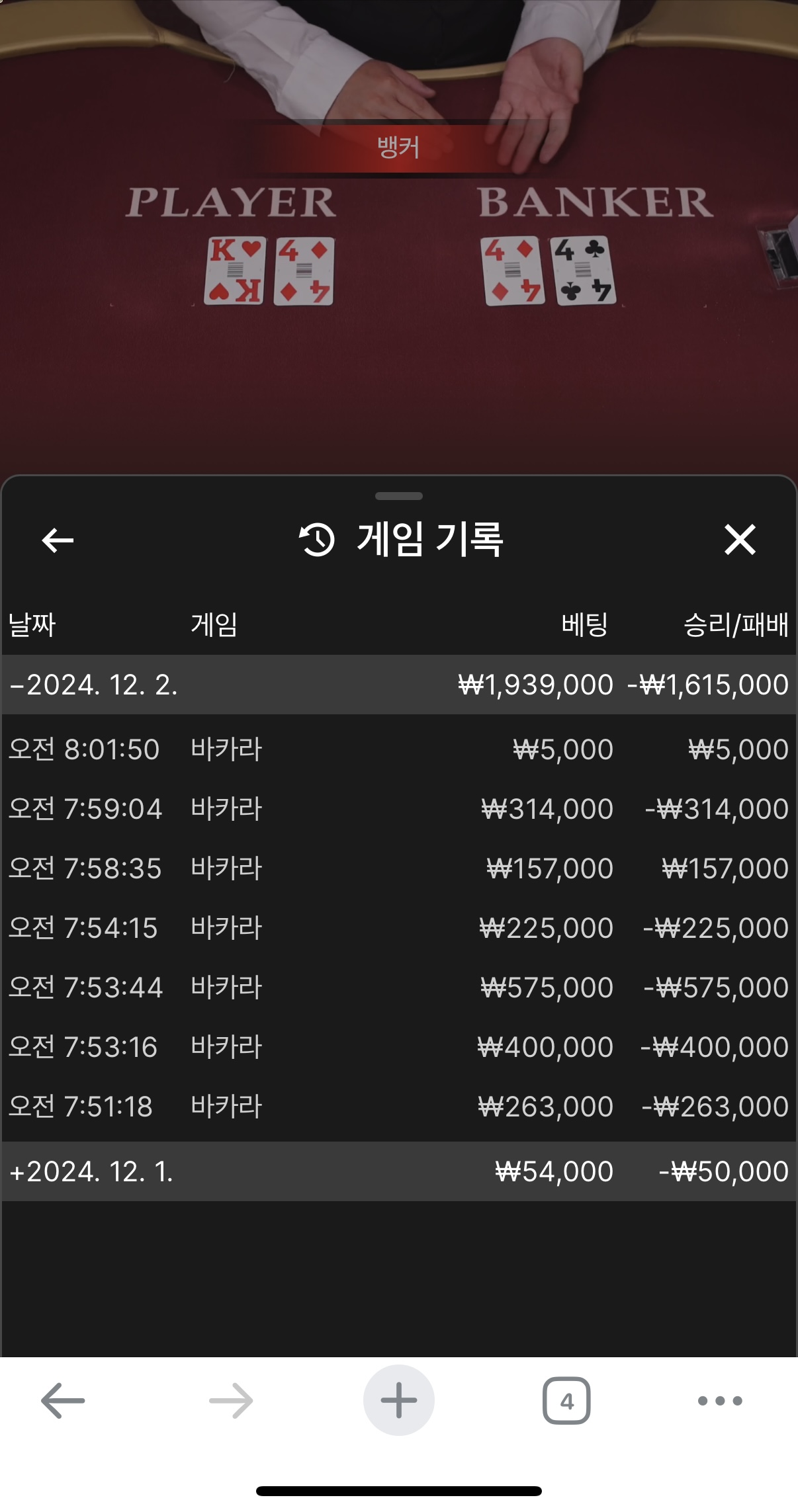798x1512 pixels.
Task: View the 7:58:35 baccarat round details
Action: coord(399,868)
